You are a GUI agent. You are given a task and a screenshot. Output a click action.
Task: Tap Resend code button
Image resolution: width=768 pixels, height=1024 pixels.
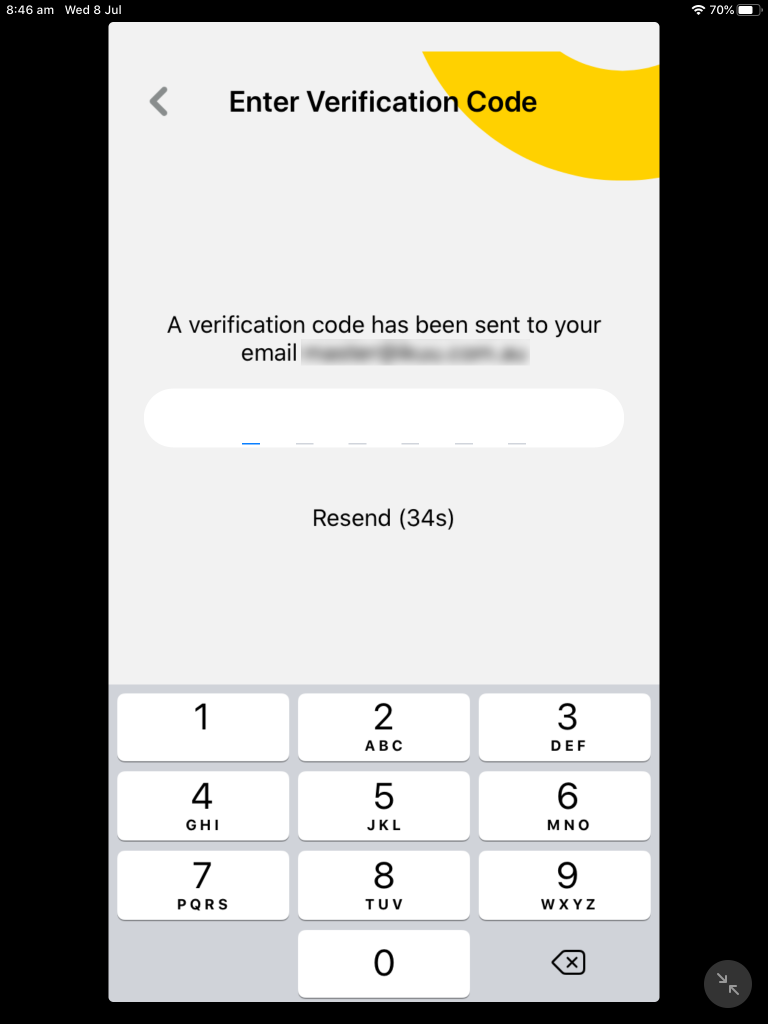coord(384,518)
